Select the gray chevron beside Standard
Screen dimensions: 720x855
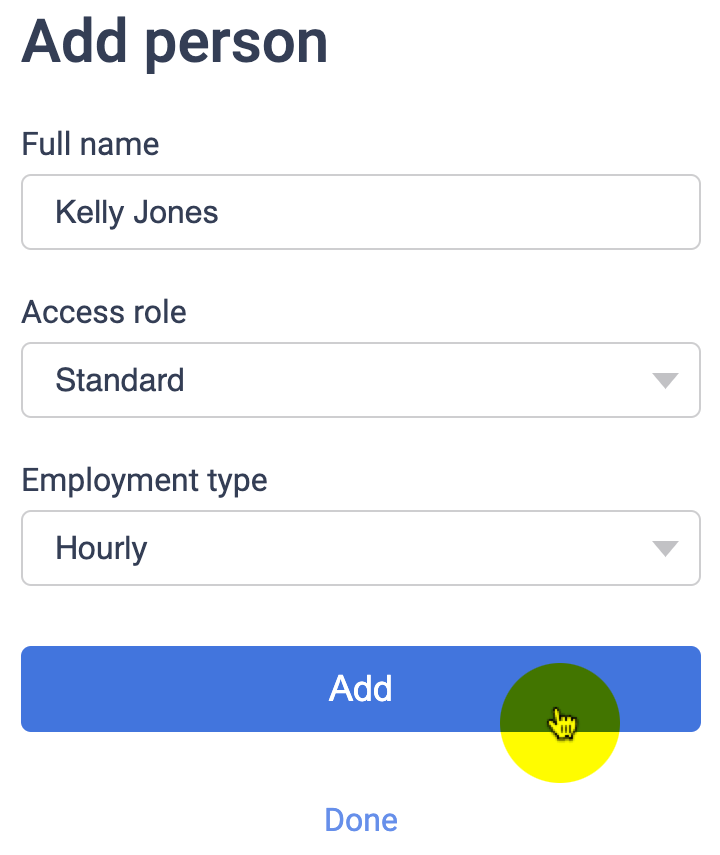(665, 380)
